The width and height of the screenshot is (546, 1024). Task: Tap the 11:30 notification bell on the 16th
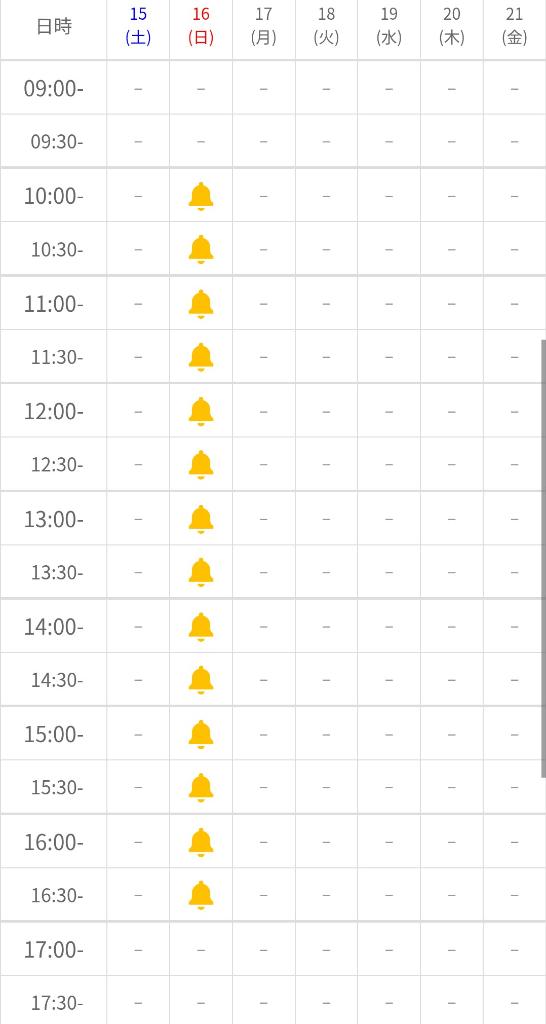(x=201, y=357)
